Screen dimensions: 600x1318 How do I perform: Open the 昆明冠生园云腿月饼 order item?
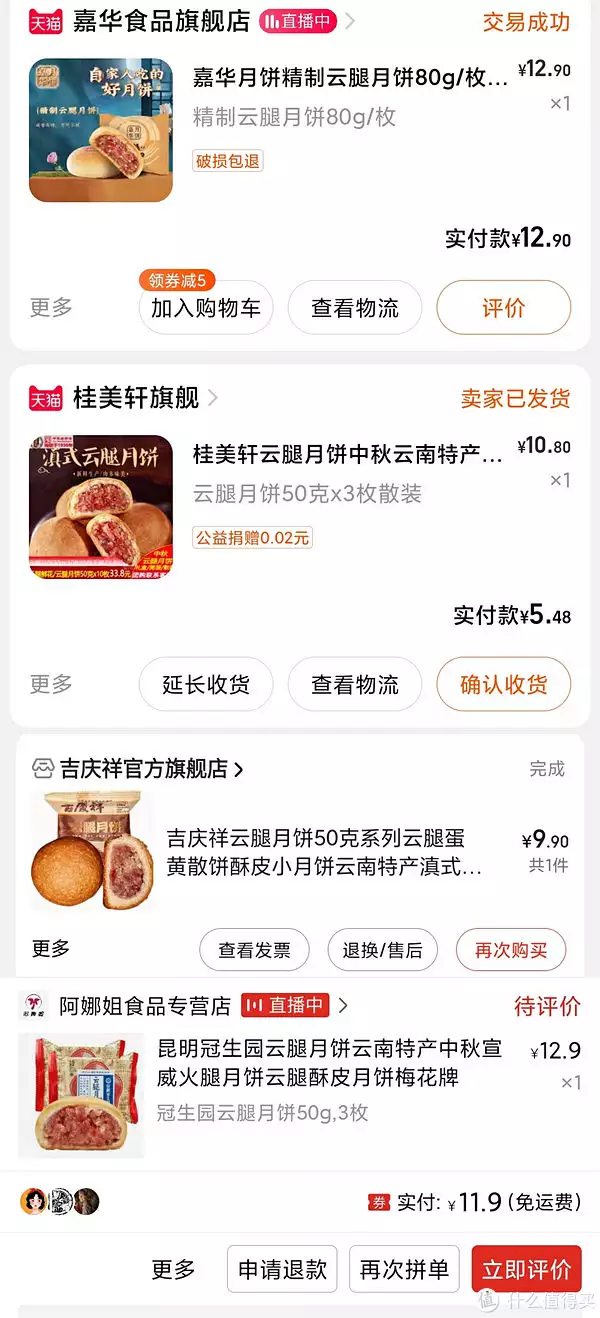[329, 1063]
